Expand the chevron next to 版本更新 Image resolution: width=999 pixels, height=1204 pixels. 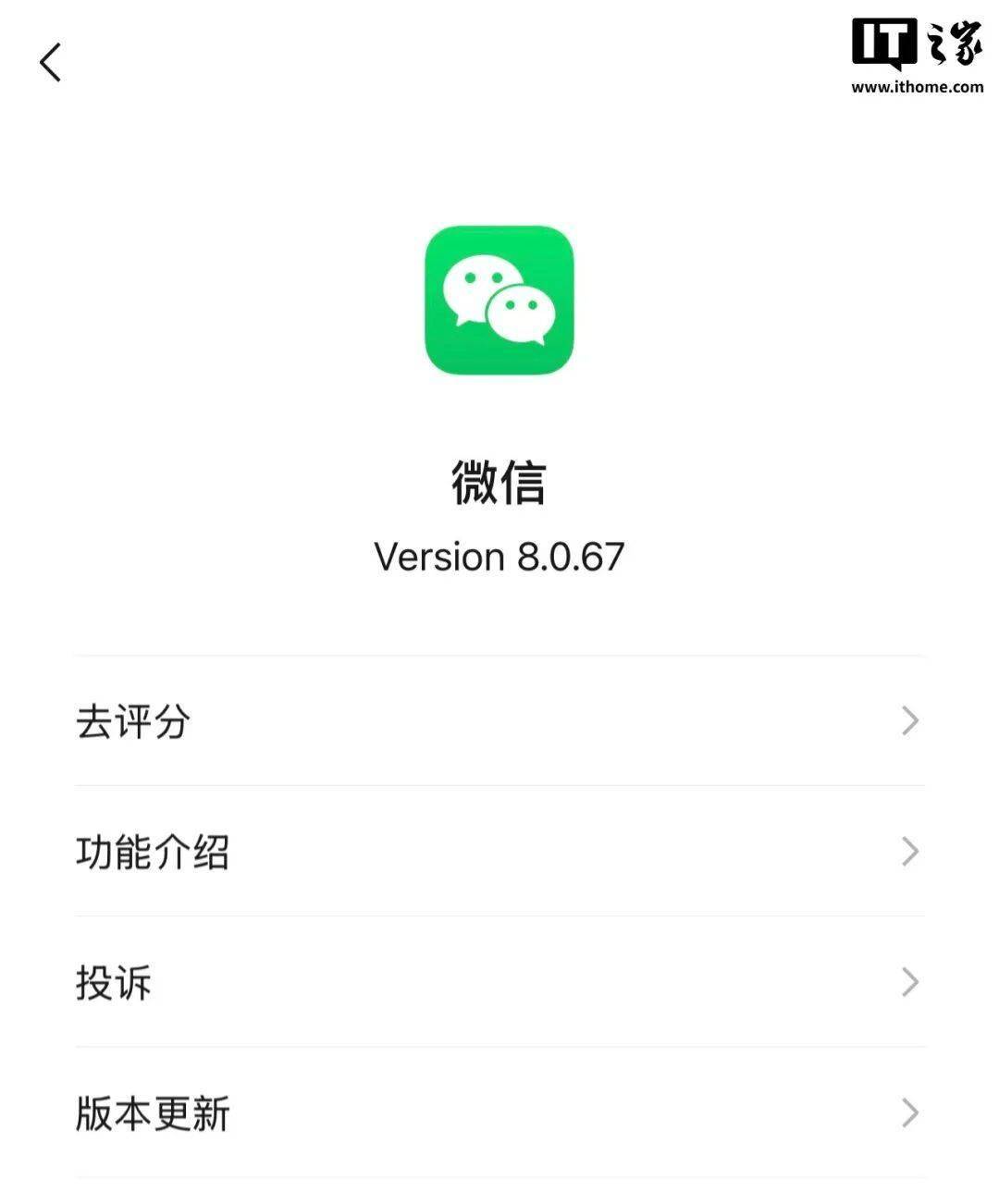coord(910,1114)
